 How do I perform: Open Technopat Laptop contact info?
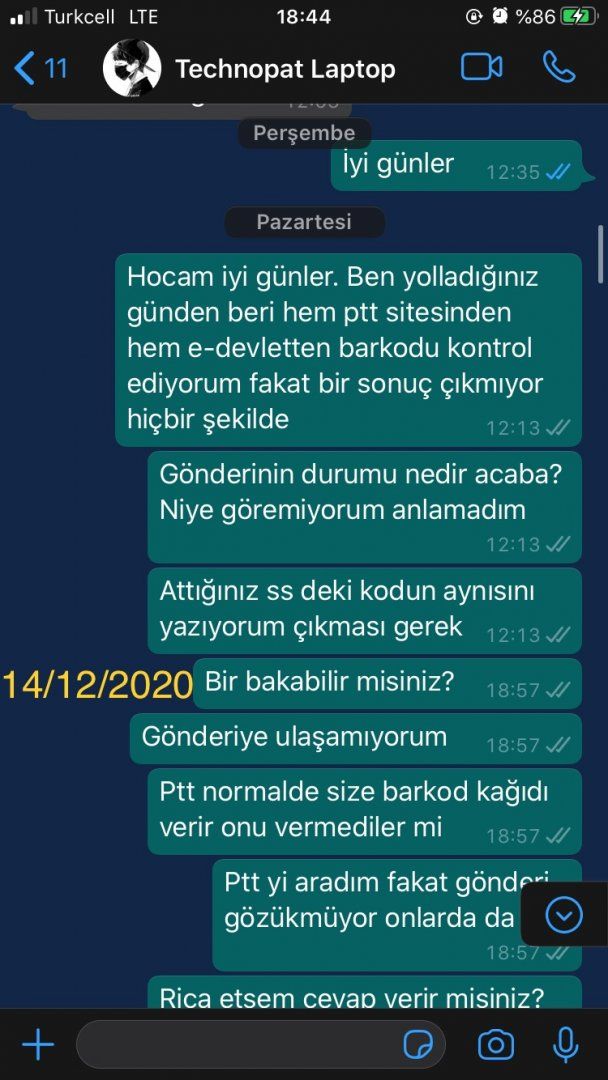(x=284, y=69)
